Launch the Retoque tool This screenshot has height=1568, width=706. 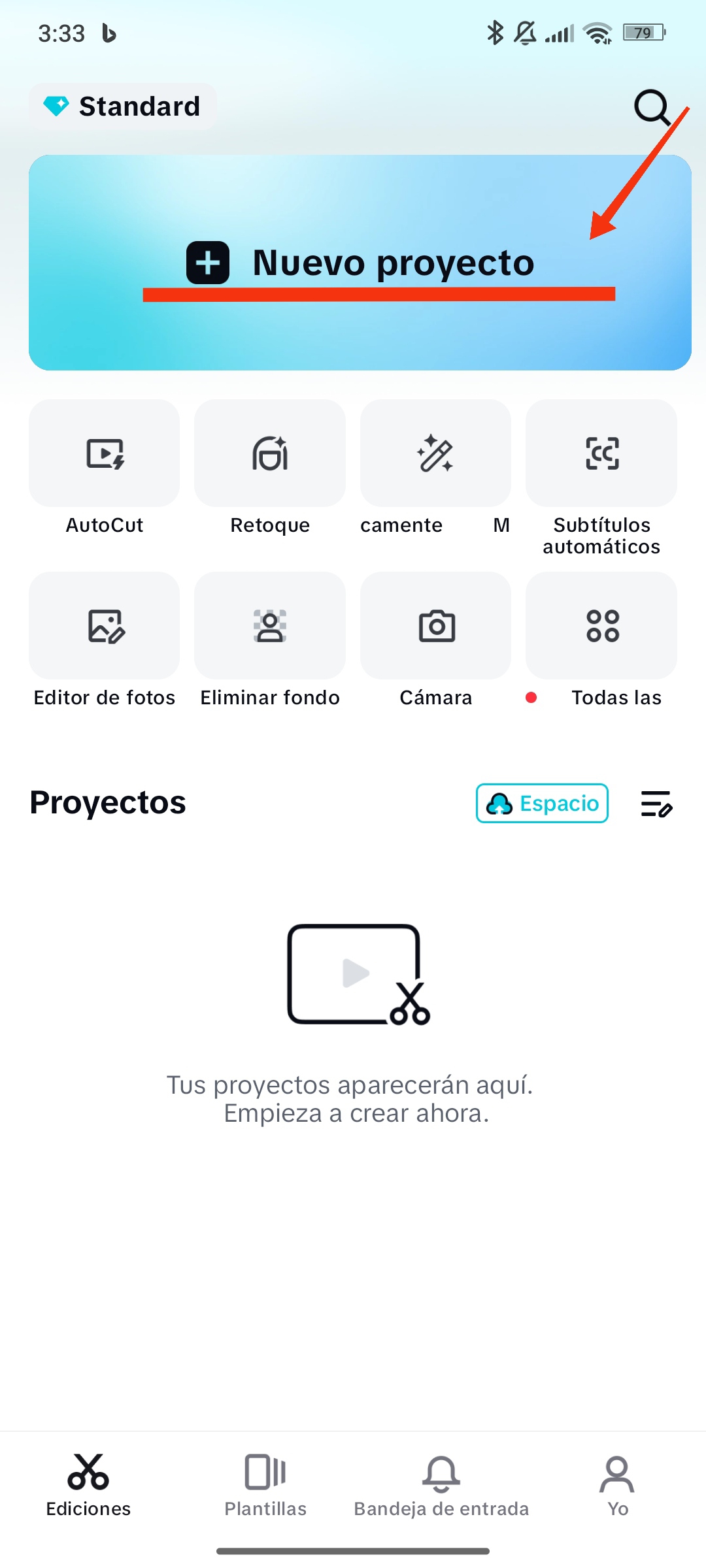[x=270, y=454]
